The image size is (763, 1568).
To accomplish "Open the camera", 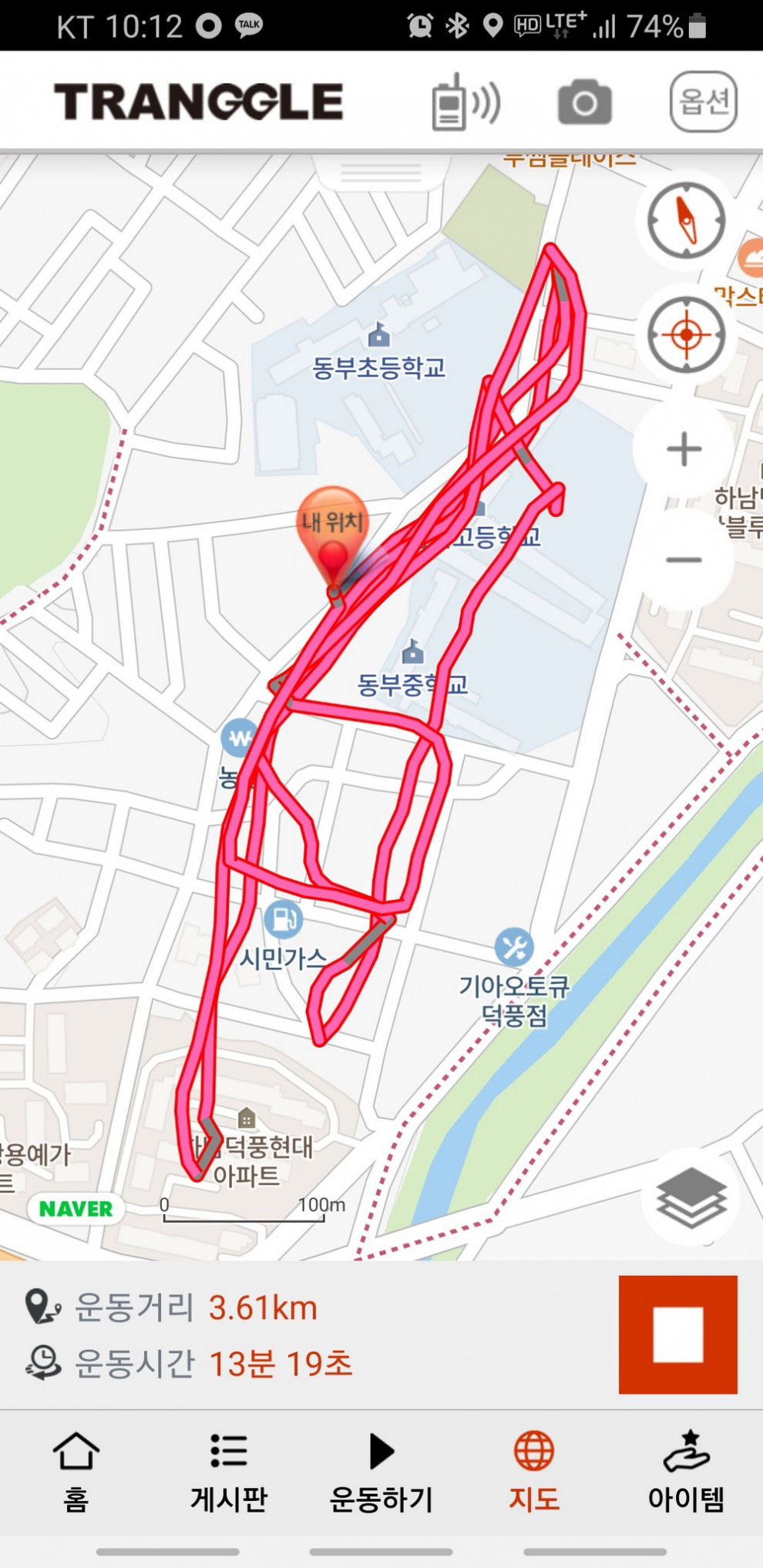I will coord(584,102).
